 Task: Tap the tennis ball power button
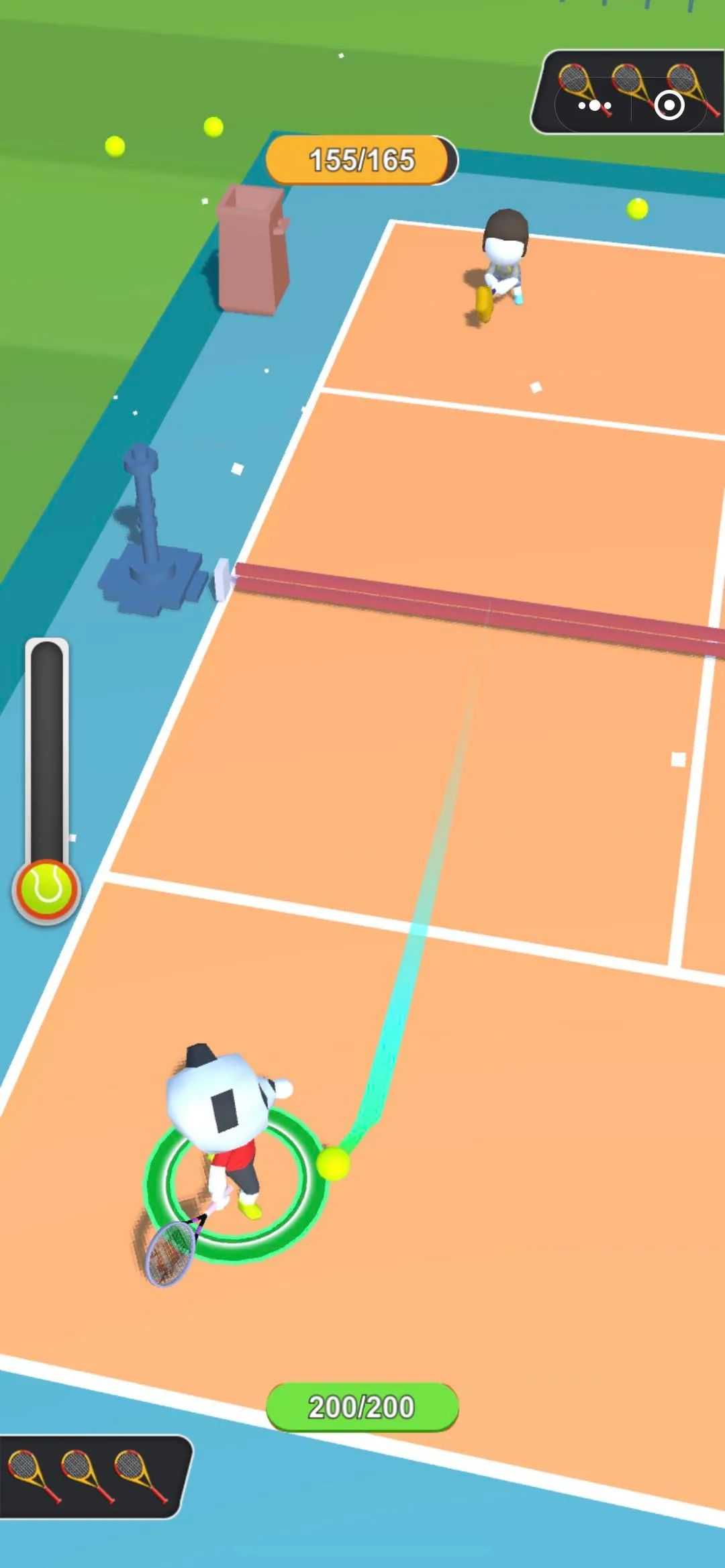click(46, 889)
